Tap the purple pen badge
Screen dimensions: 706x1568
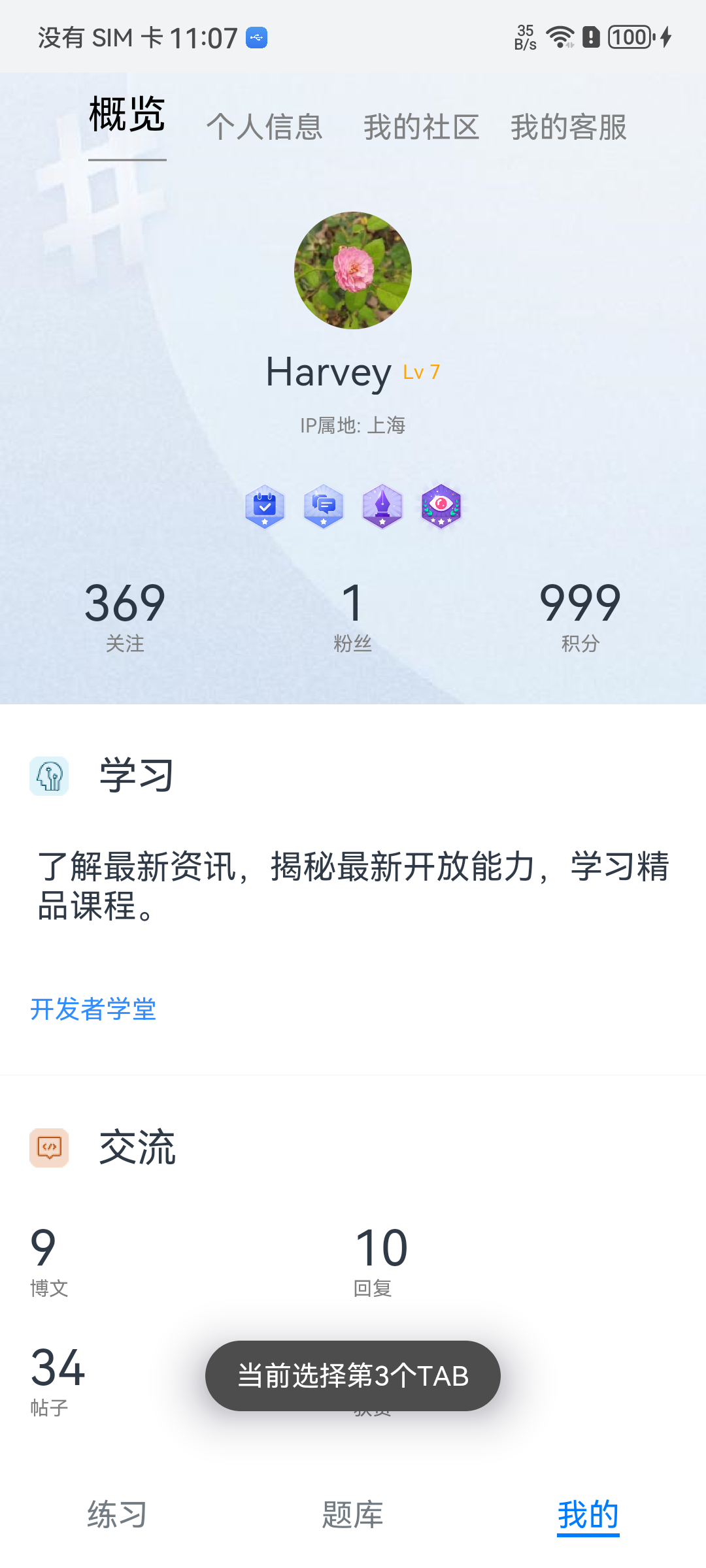coord(382,506)
